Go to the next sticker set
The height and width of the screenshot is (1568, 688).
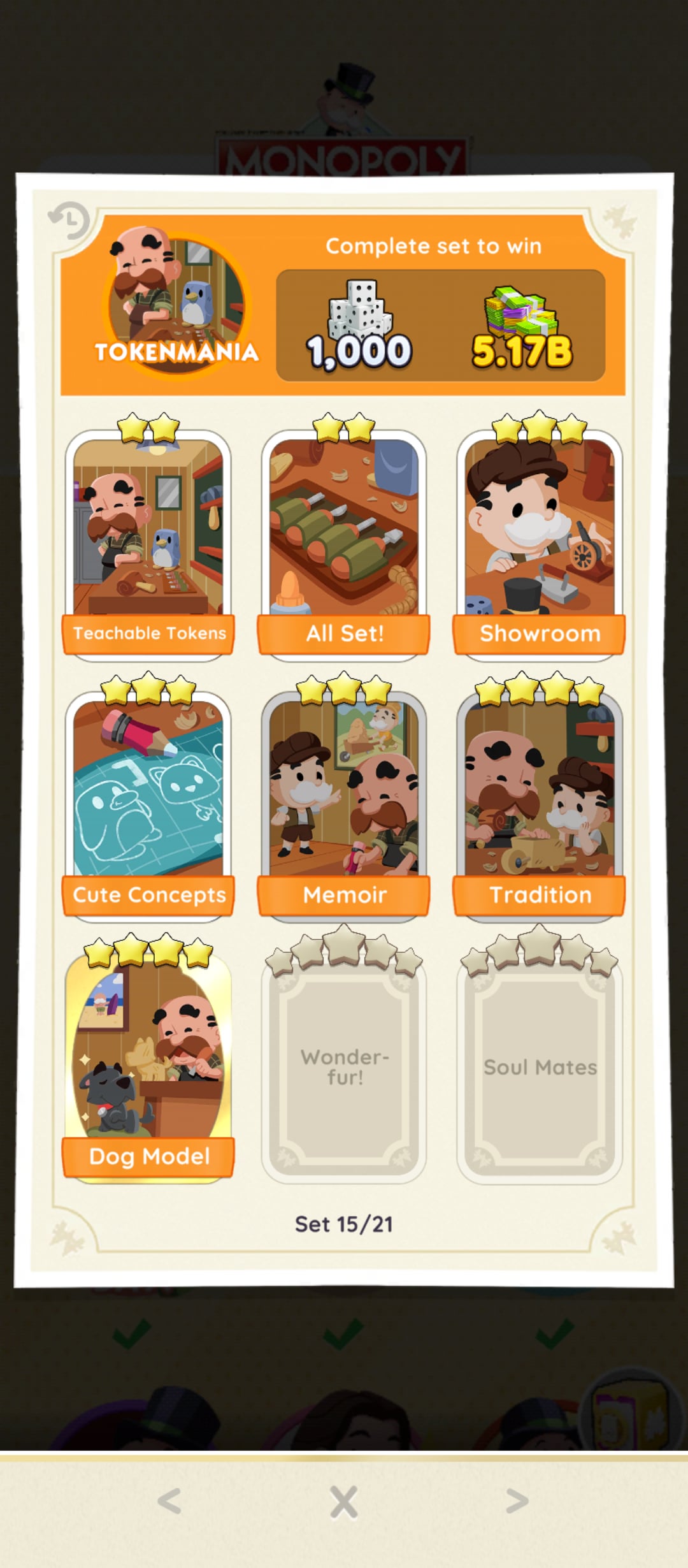(517, 1501)
